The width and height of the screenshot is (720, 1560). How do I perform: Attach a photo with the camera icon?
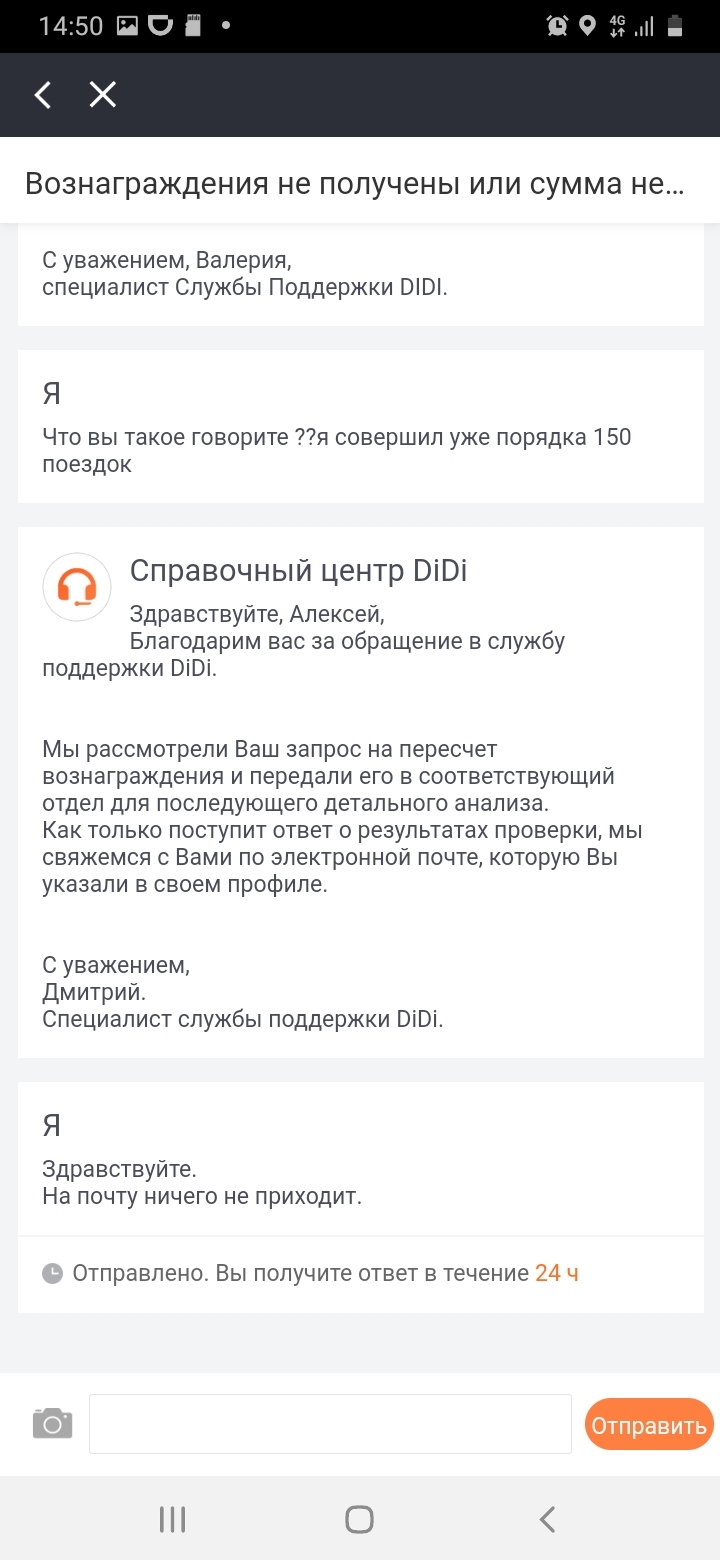tap(53, 1423)
